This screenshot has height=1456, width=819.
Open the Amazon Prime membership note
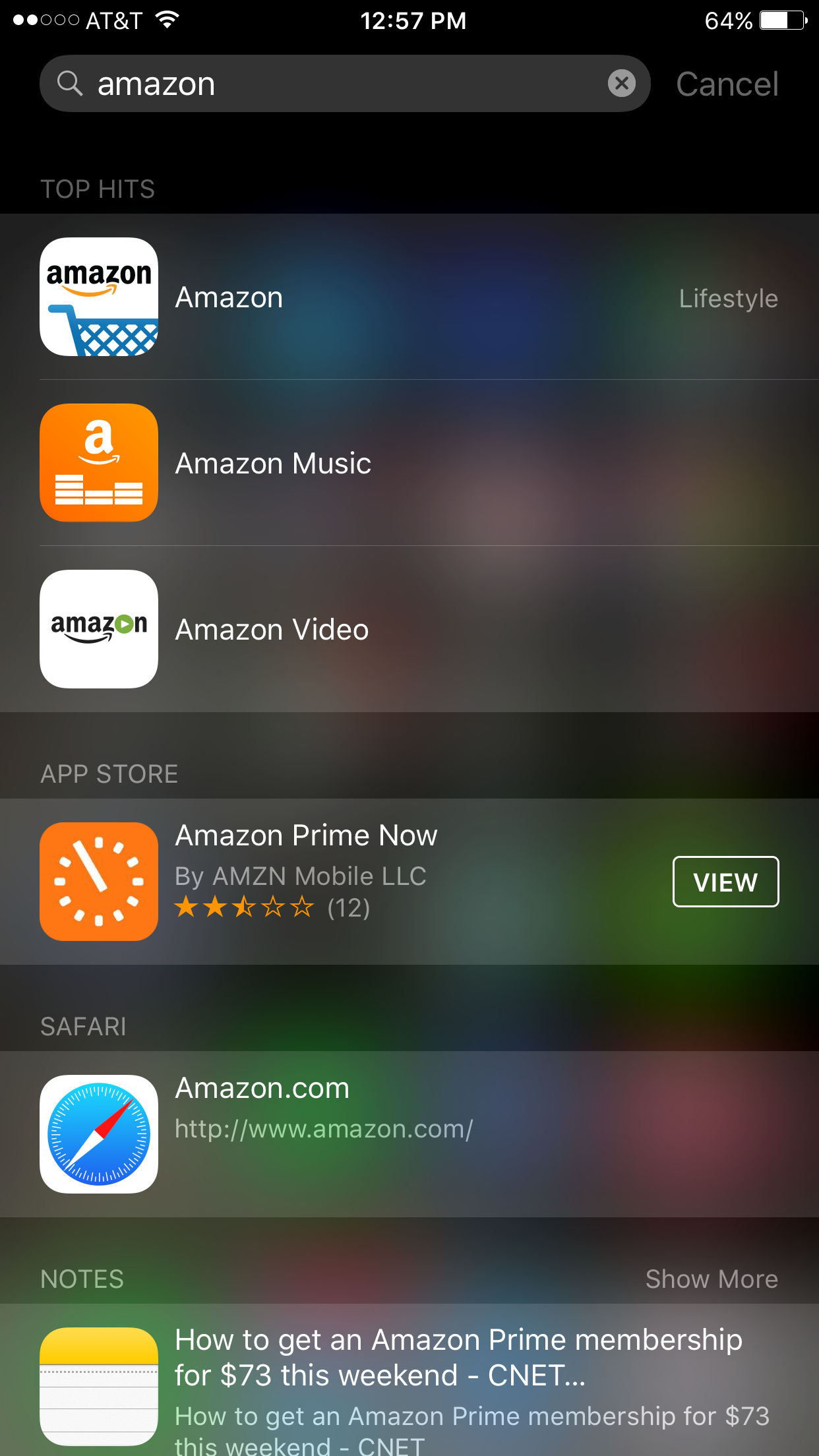[409, 1380]
